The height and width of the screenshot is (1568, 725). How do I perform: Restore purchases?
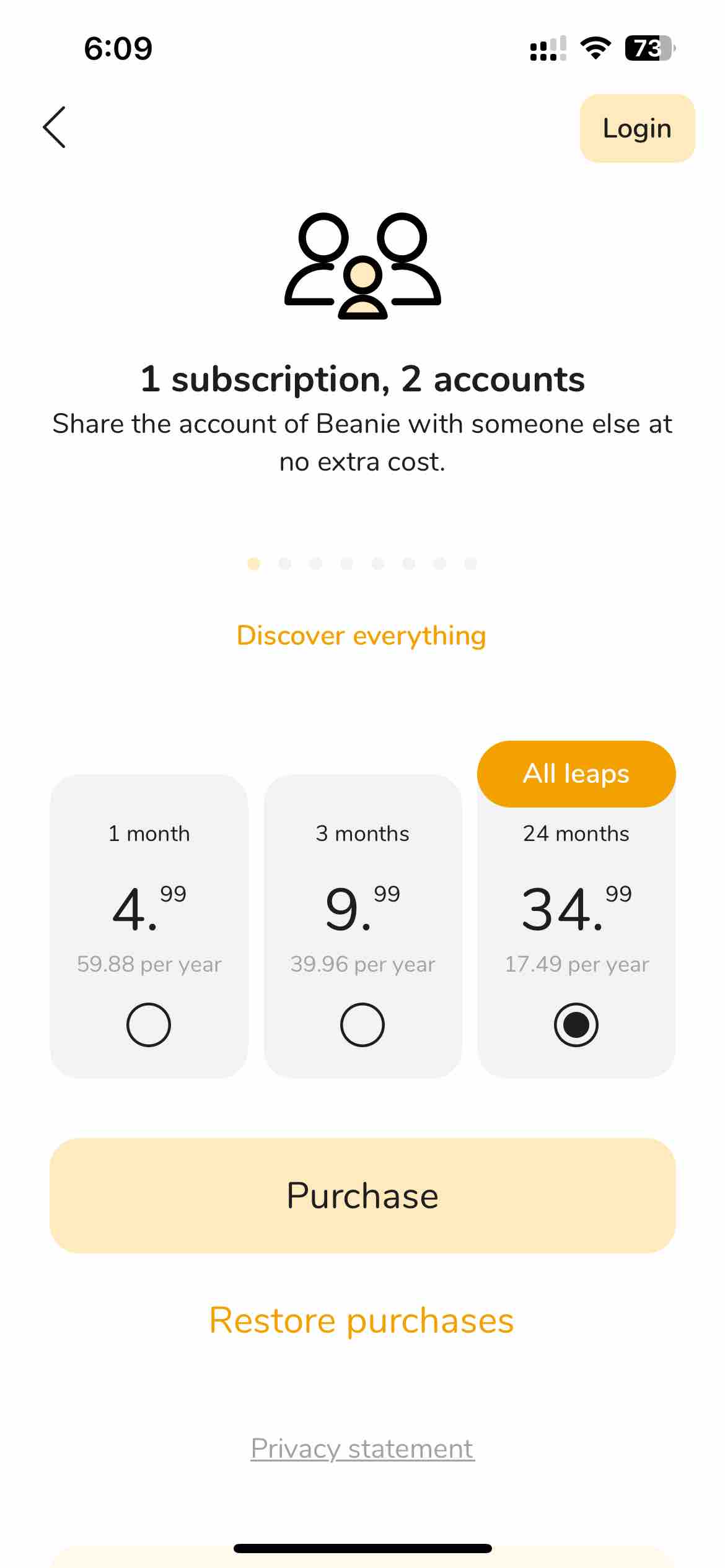click(362, 1320)
